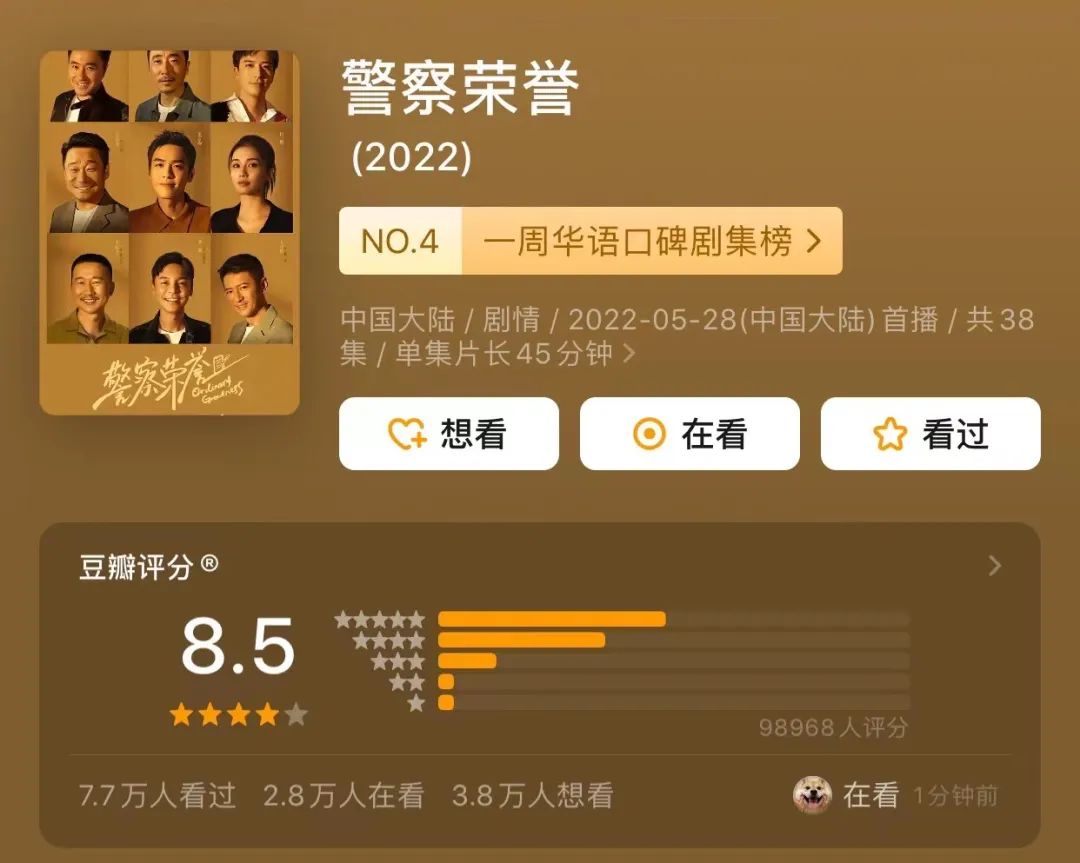The width and height of the screenshot is (1080, 863).
Task: Expand the show details info line
Action: click(687, 337)
